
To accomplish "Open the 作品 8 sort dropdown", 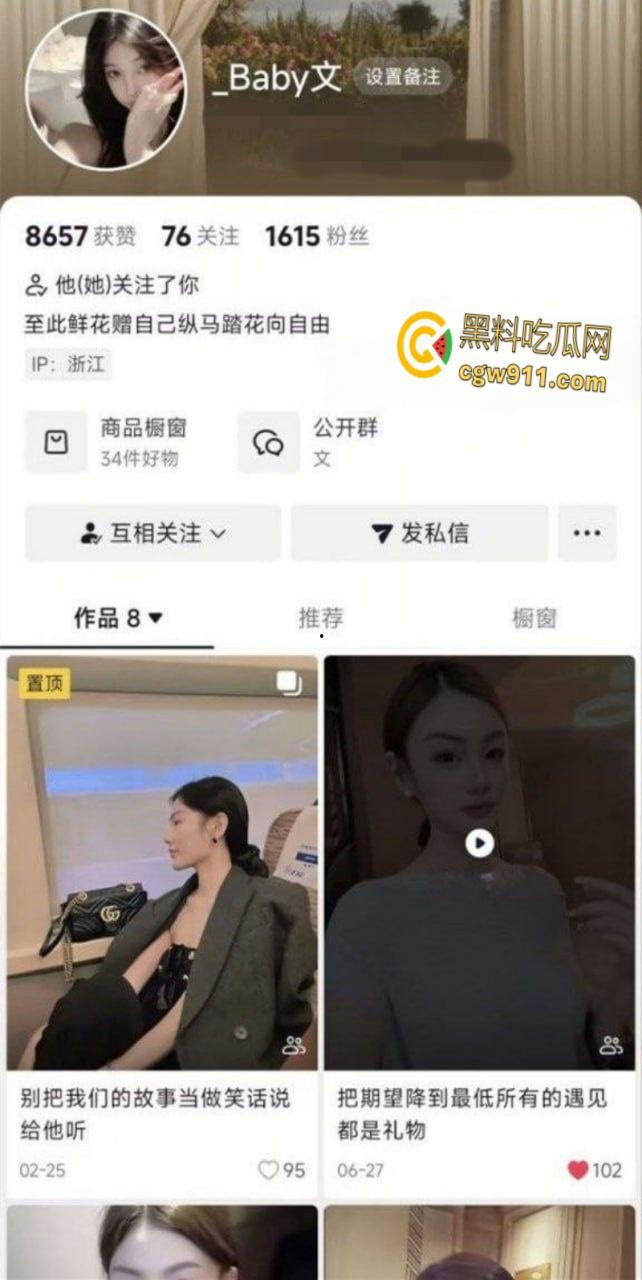I will point(118,618).
